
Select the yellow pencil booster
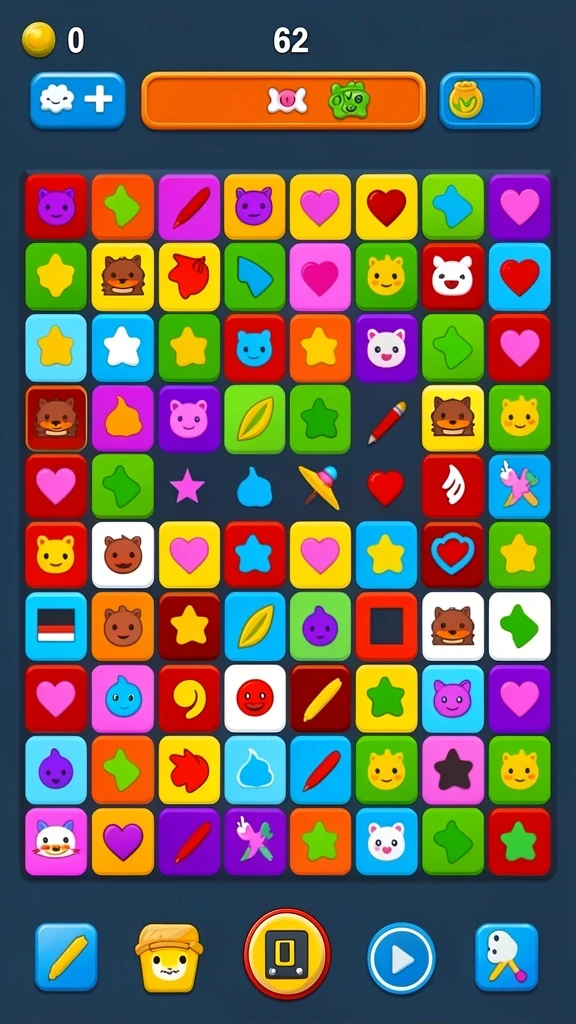[66, 957]
